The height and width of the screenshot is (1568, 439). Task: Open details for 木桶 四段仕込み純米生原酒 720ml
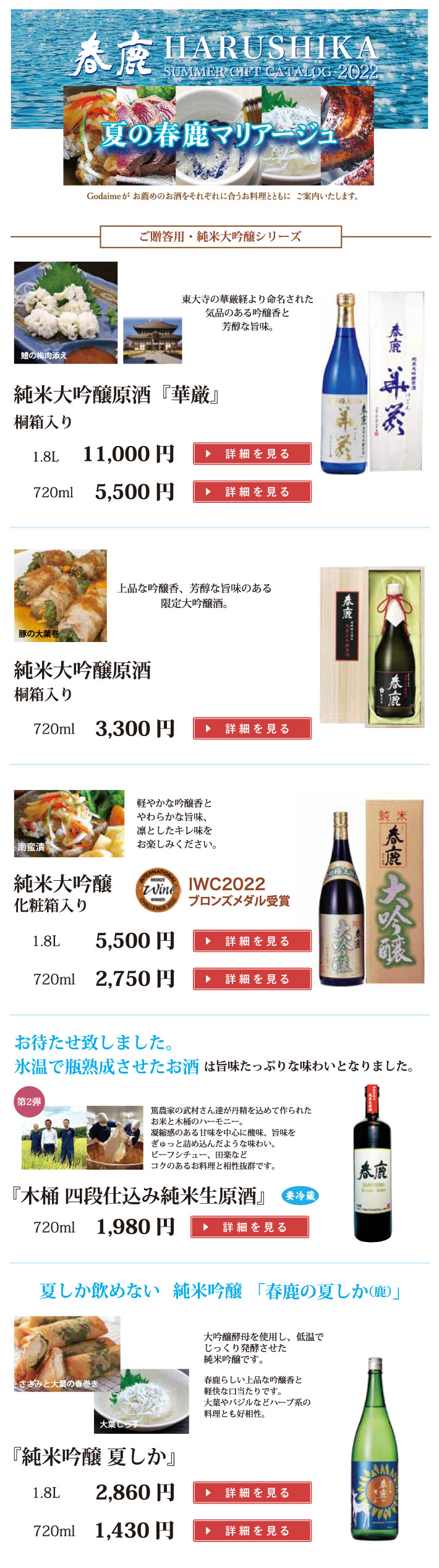pos(249,1227)
